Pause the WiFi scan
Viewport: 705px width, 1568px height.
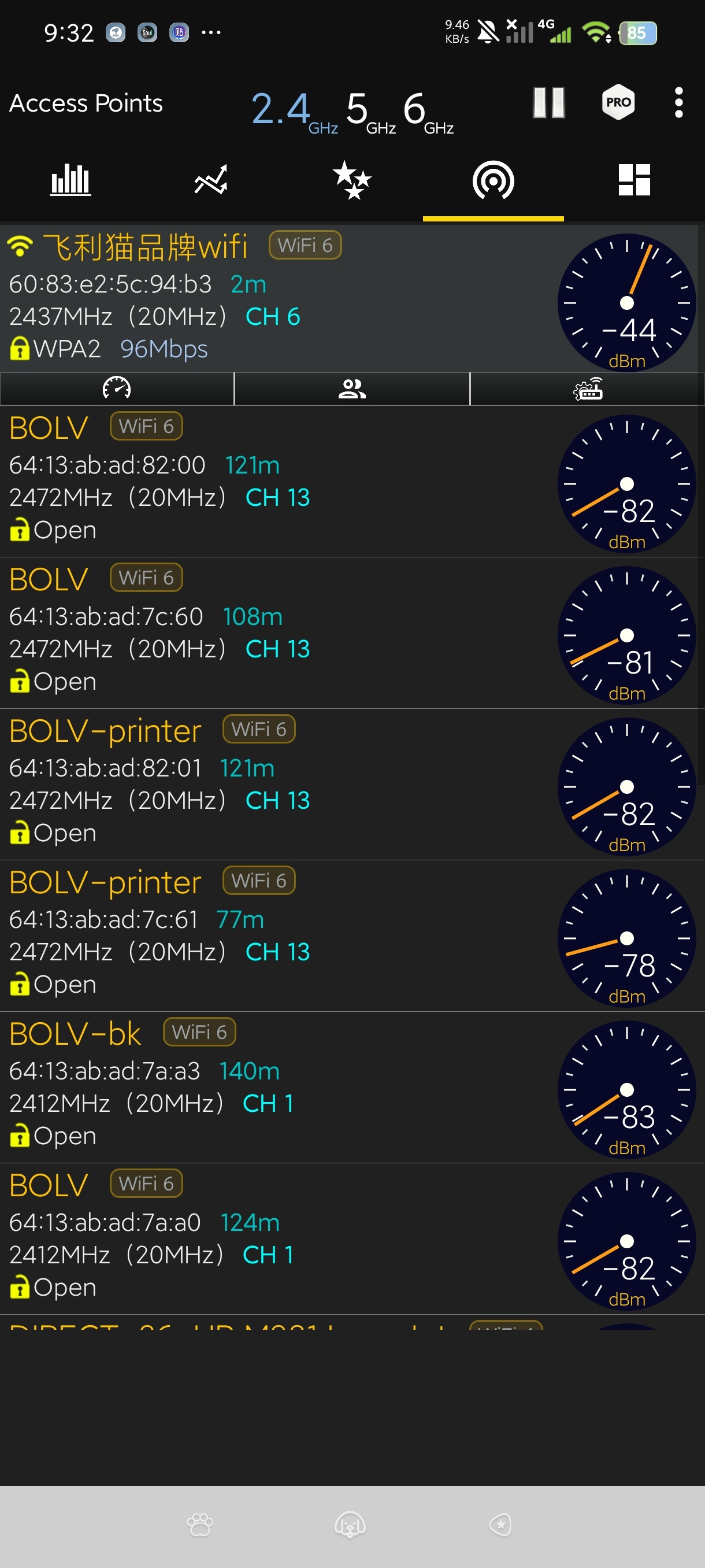click(x=548, y=102)
